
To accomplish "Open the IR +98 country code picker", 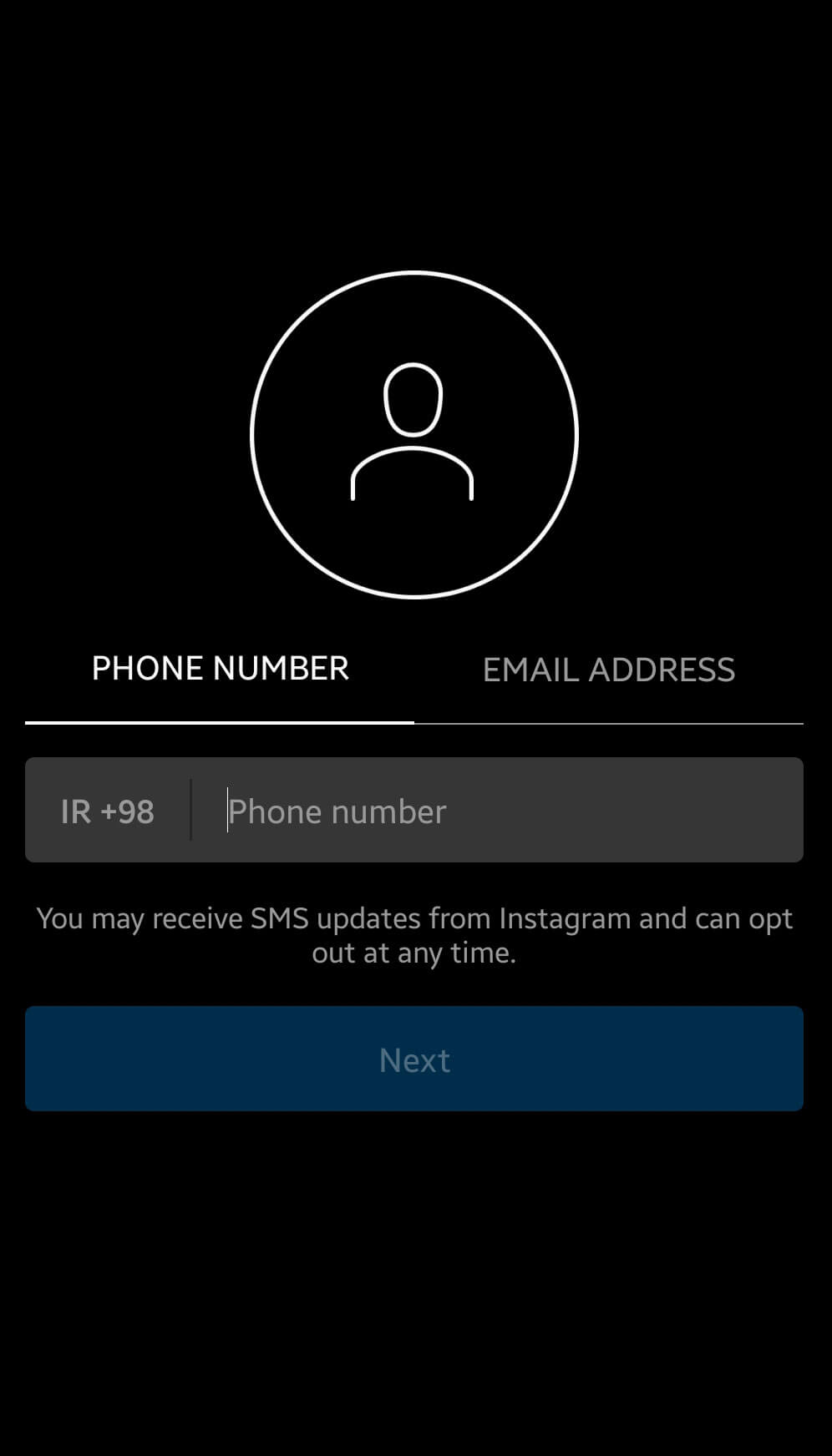I will (x=108, y=811).
